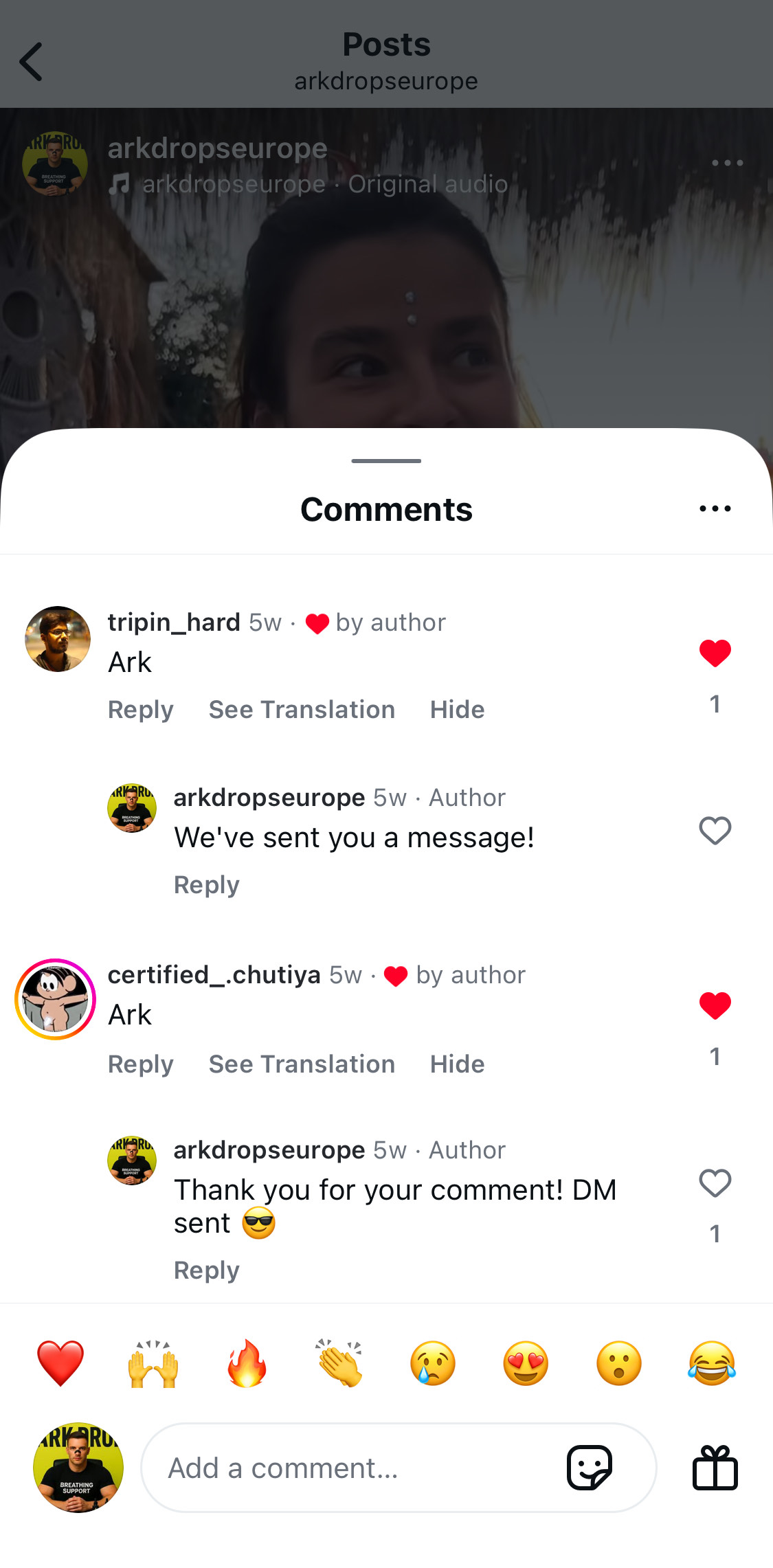Reply to tripin_hard's comment

(x=140, y=710)
